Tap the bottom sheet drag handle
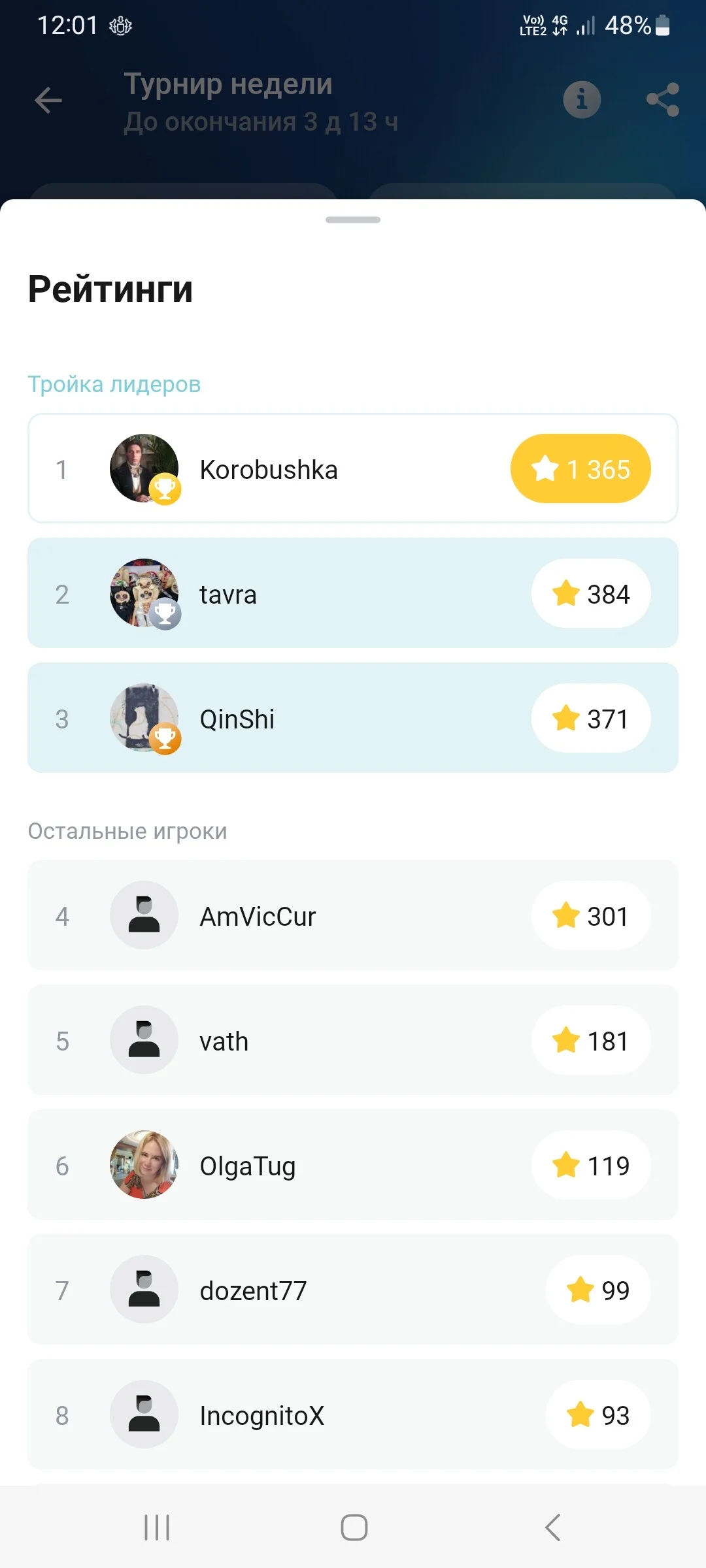706x1568 pixels. point(353,220)
